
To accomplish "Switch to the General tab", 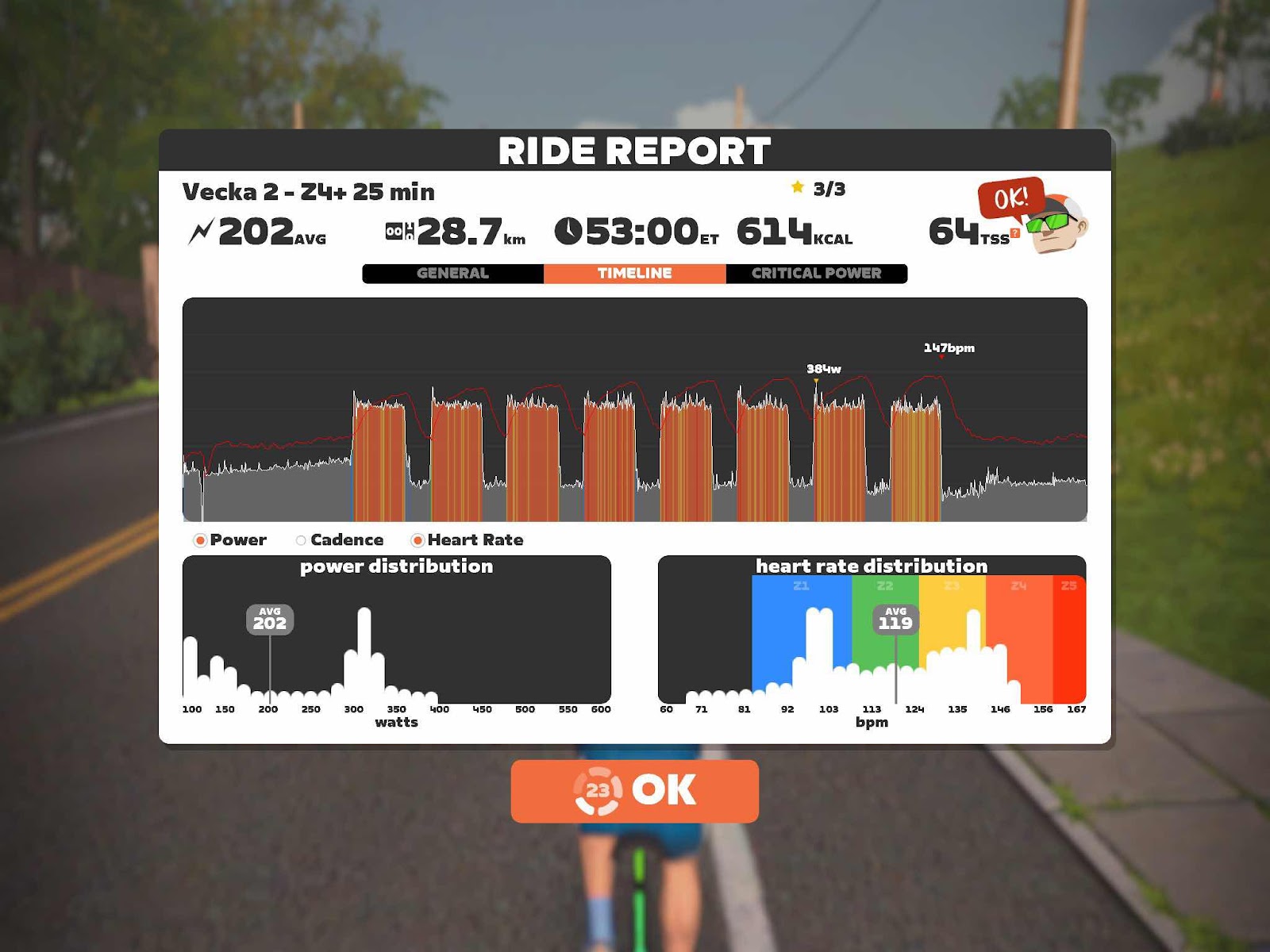I will tap(452, 273).
